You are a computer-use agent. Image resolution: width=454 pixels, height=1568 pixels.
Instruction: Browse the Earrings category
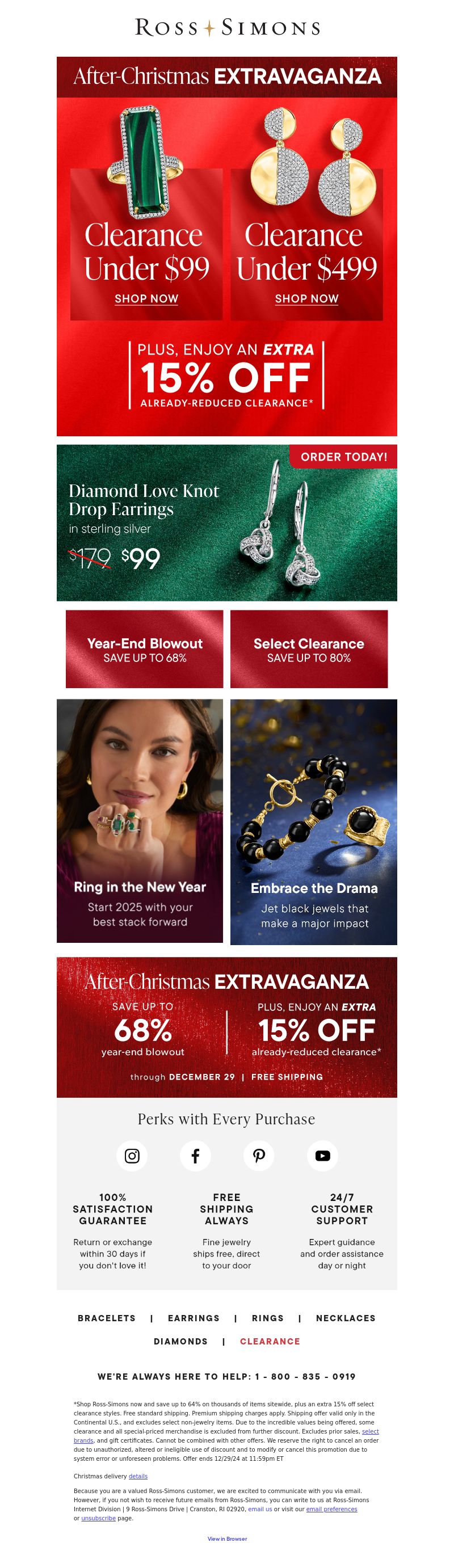[194, 1318]
